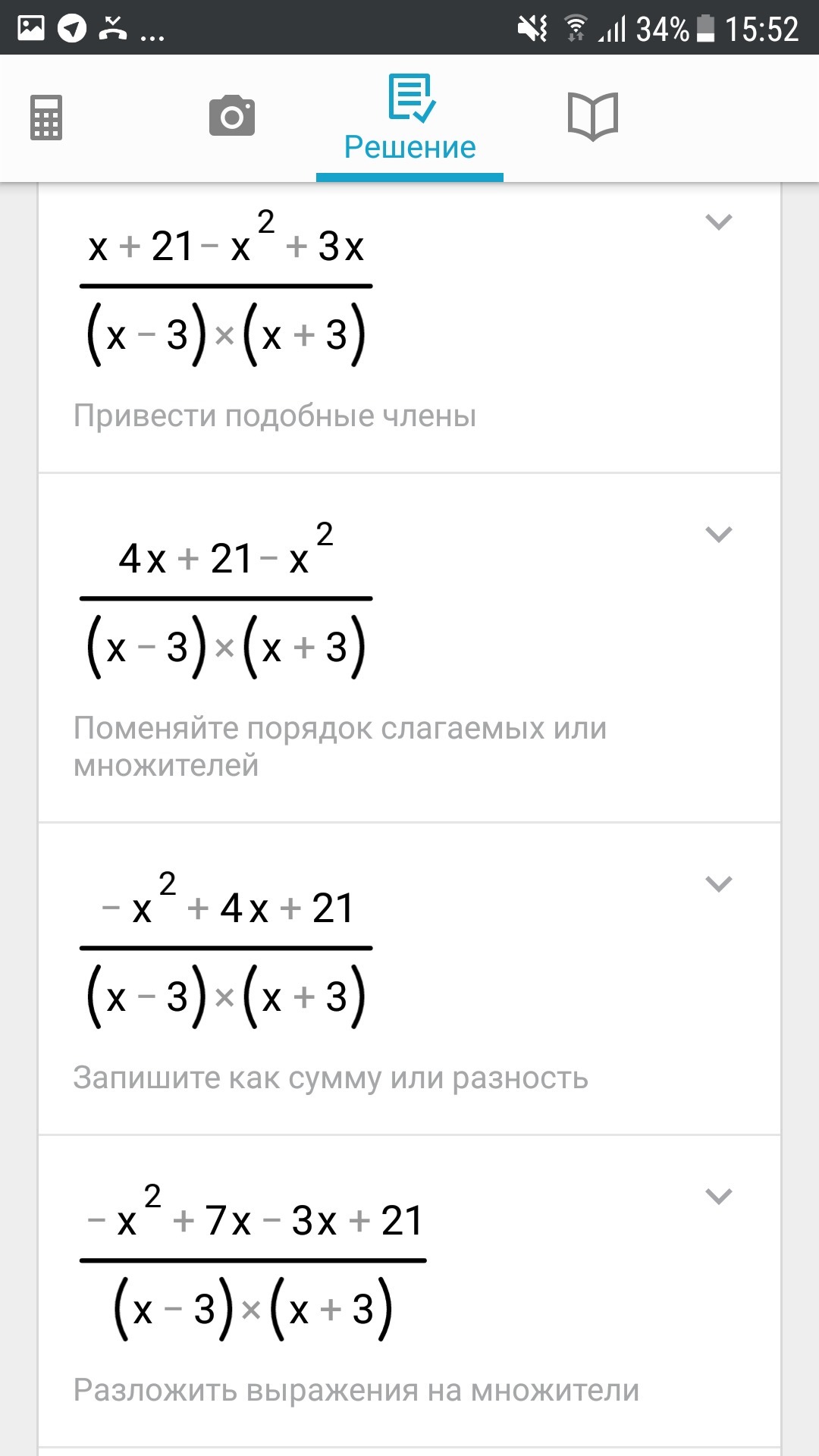Expand the step 'Поменяйте порядок слагаемых или множителей'

(718, 535)
